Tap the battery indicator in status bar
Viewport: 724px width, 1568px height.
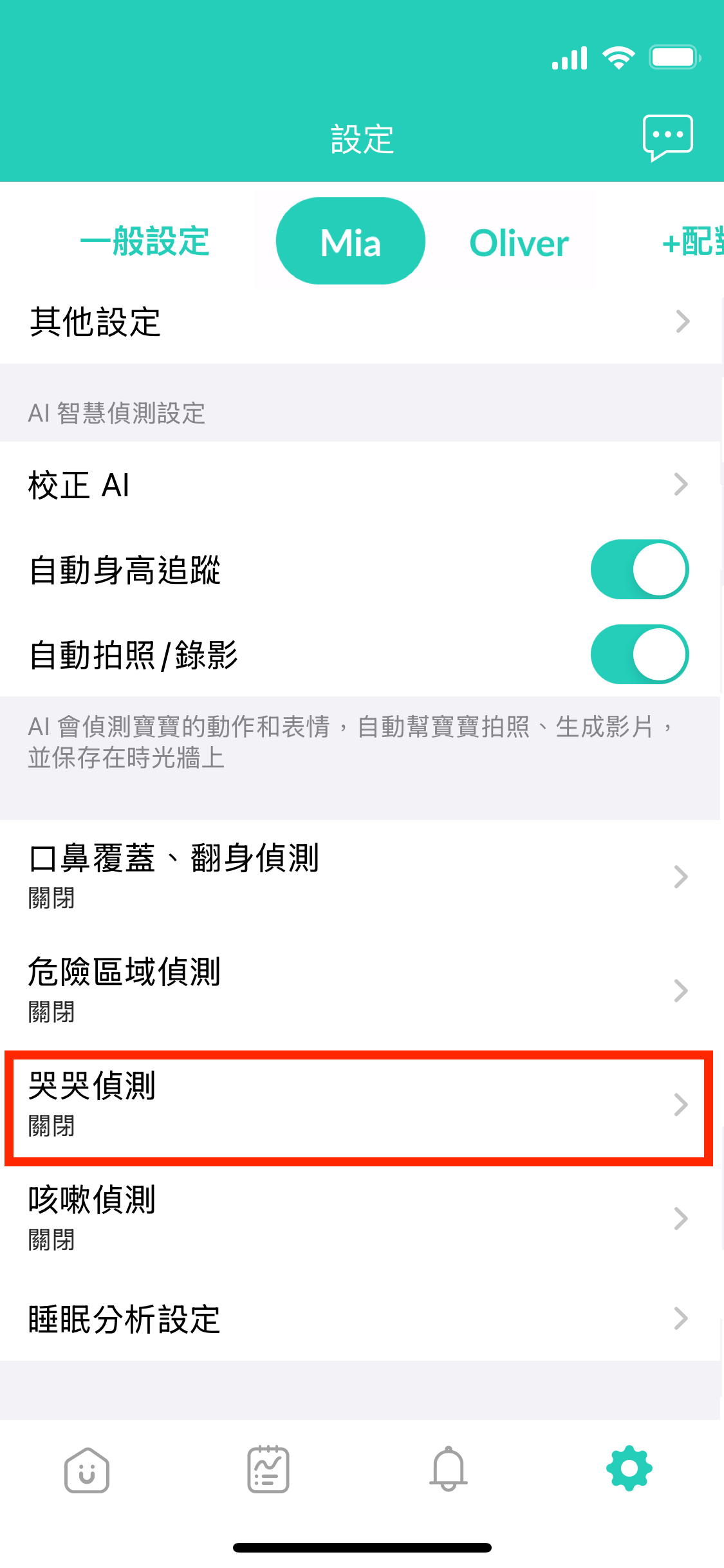pyautogui.click(x=674, y=57)
